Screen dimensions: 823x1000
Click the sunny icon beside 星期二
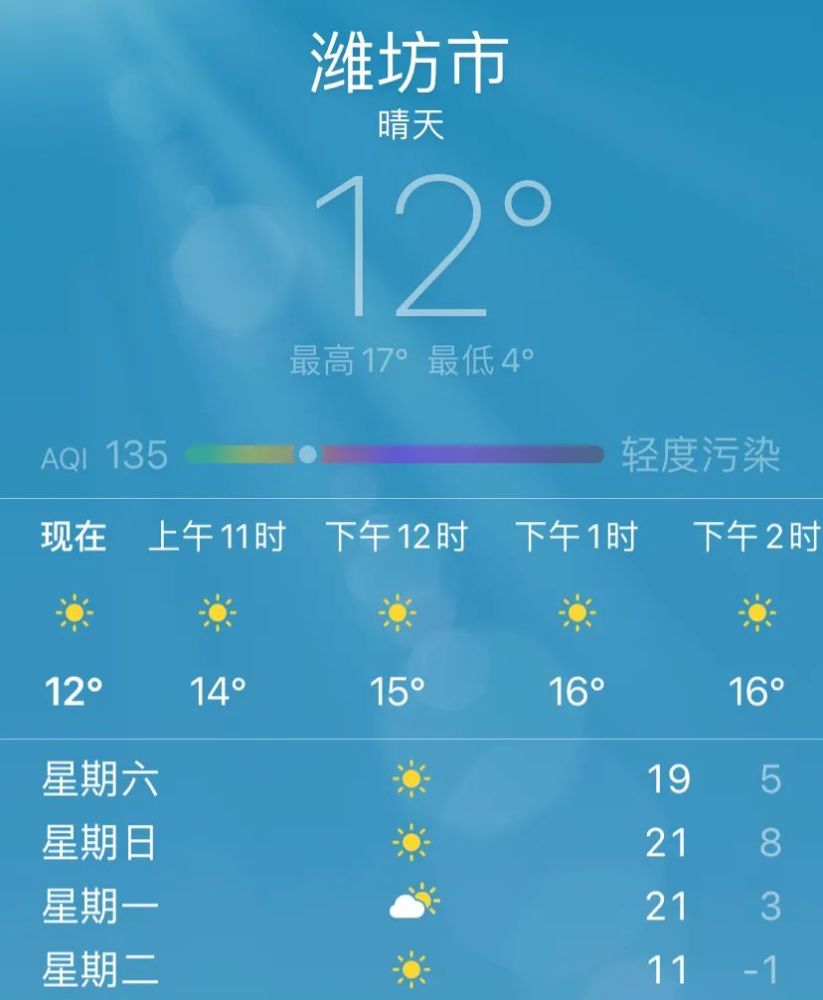coord(410,967)
